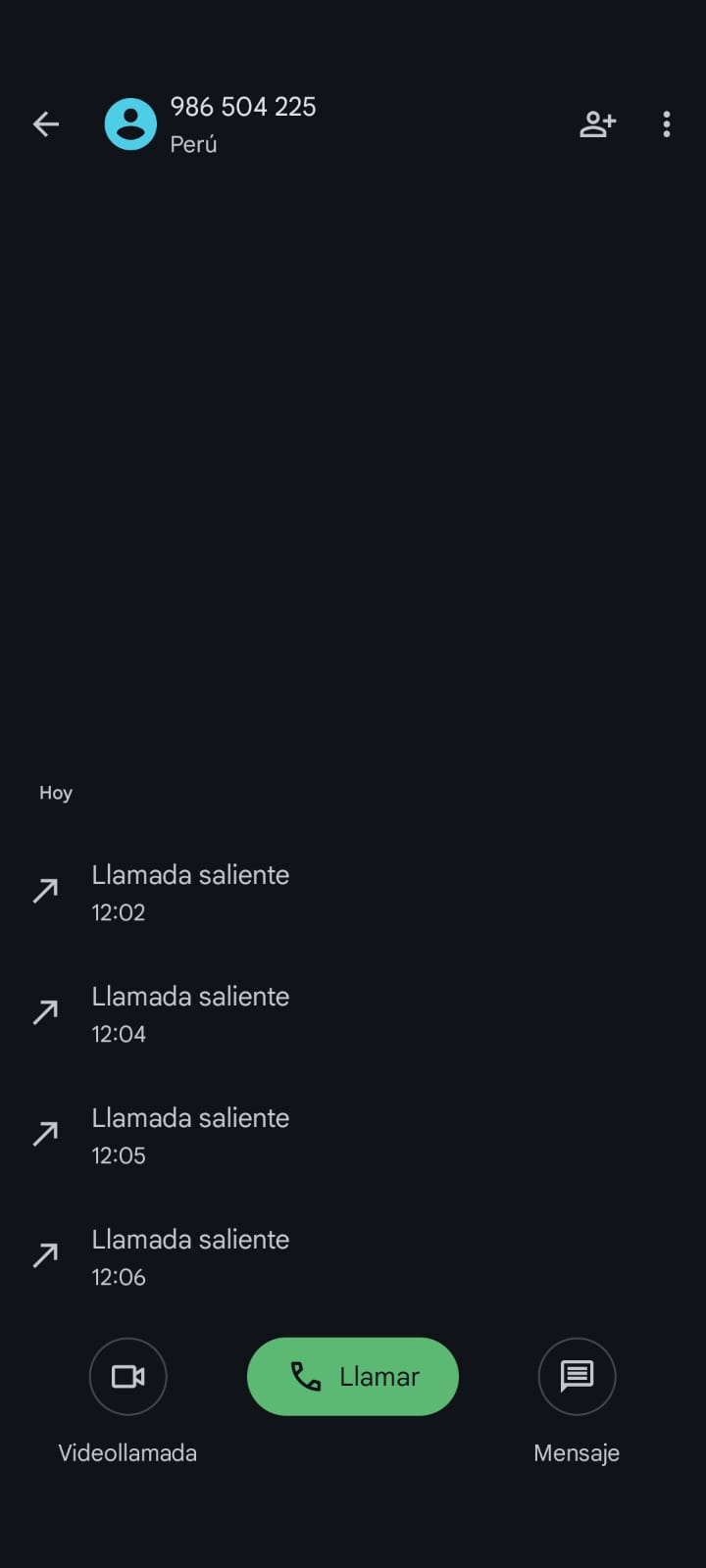Go back using the arrow icon
The image size is (706, 1568).
coord(46,124)
